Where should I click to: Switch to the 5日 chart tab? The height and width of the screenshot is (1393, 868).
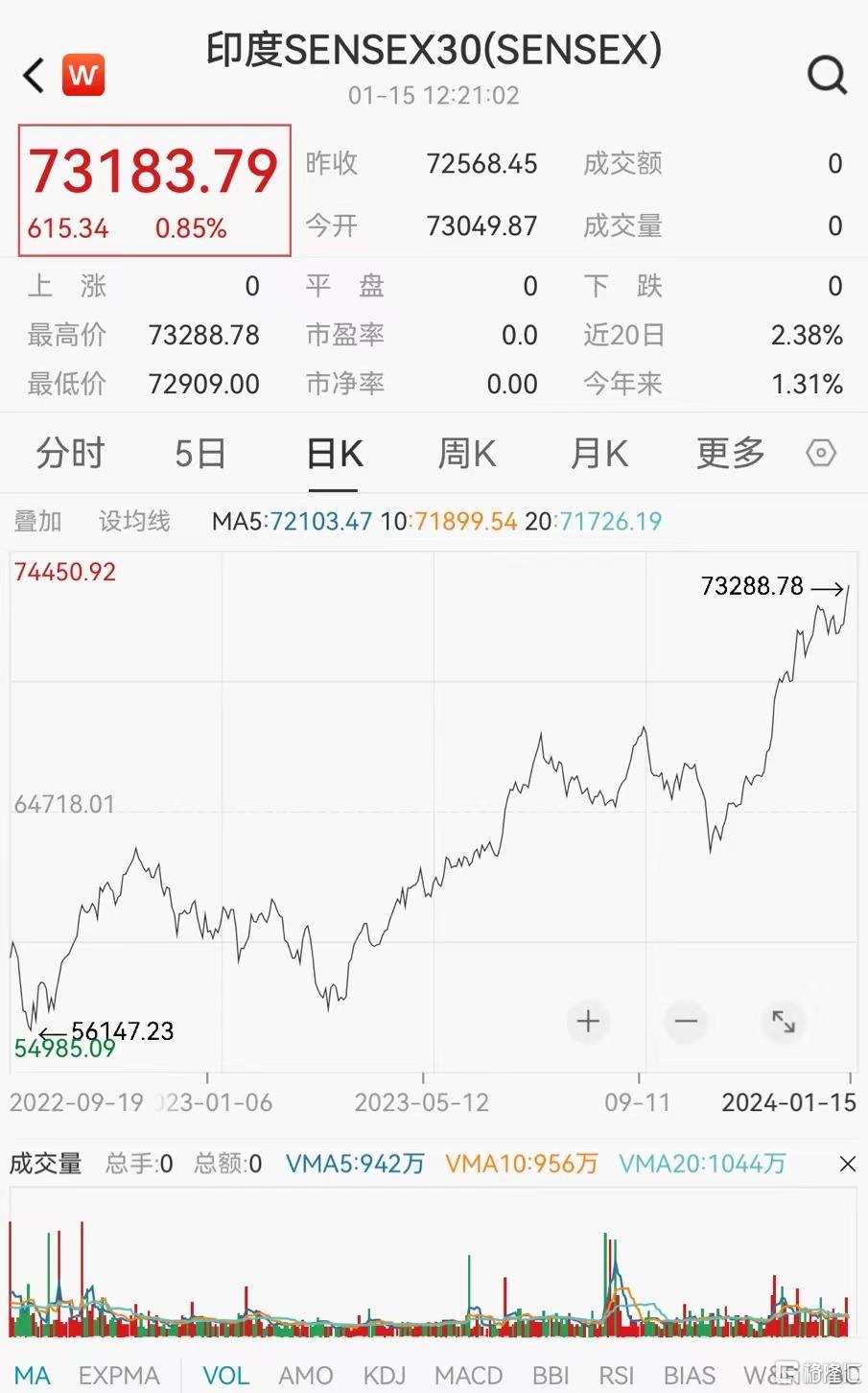pos(199,453)
